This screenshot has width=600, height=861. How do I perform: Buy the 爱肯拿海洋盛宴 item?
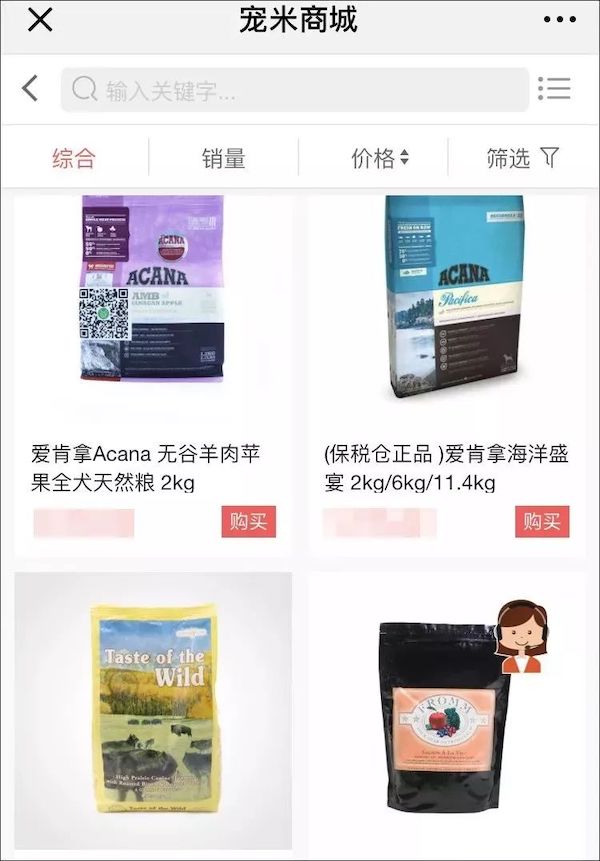pos(542,522)
